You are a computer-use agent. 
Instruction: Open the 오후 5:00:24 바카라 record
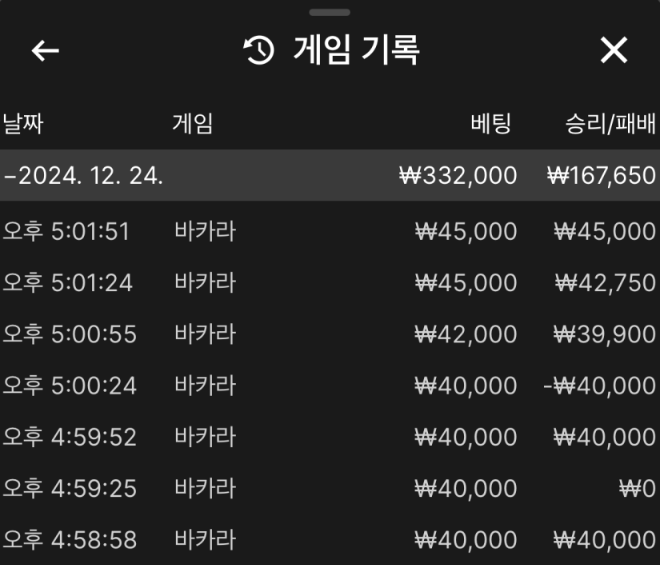[330, 385]
